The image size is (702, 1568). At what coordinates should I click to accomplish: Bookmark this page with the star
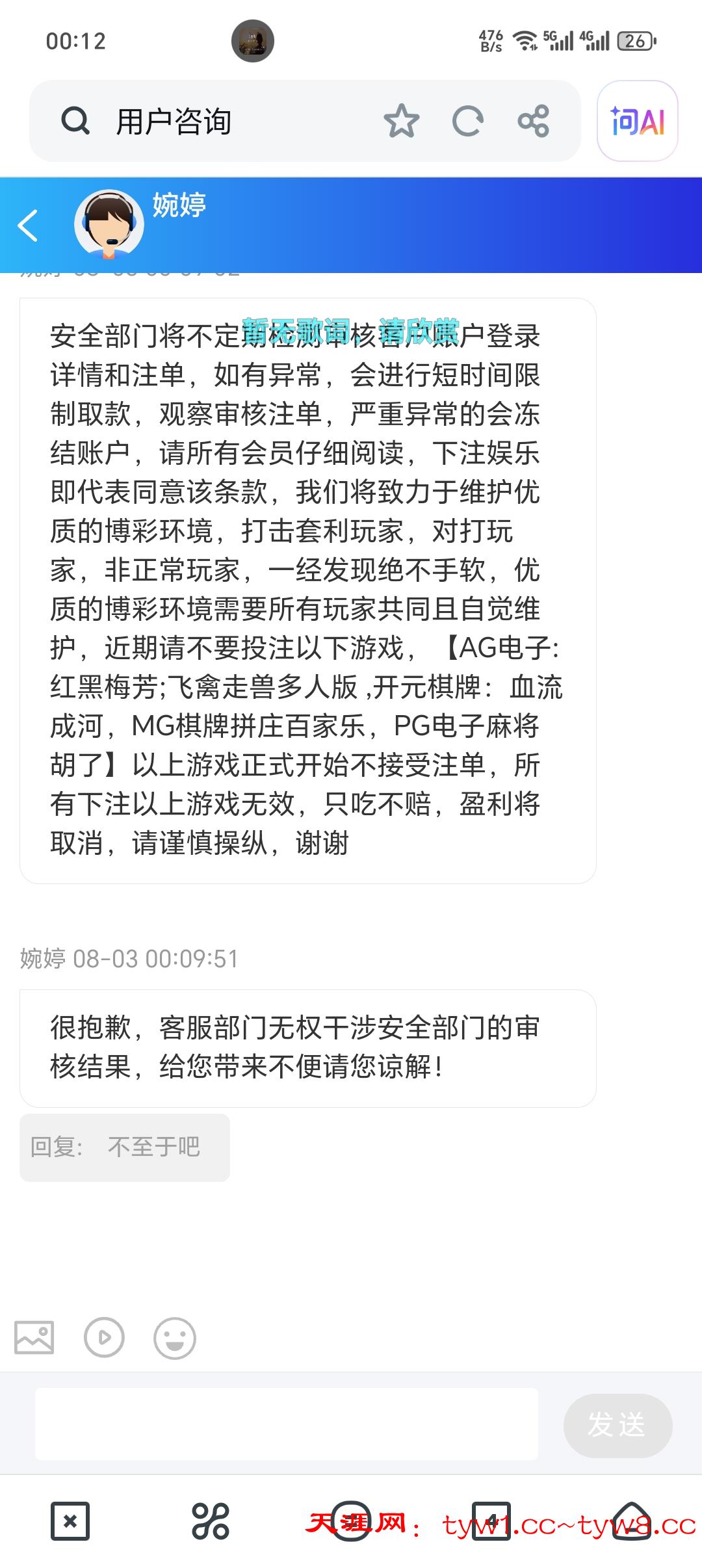click(401, 122)
